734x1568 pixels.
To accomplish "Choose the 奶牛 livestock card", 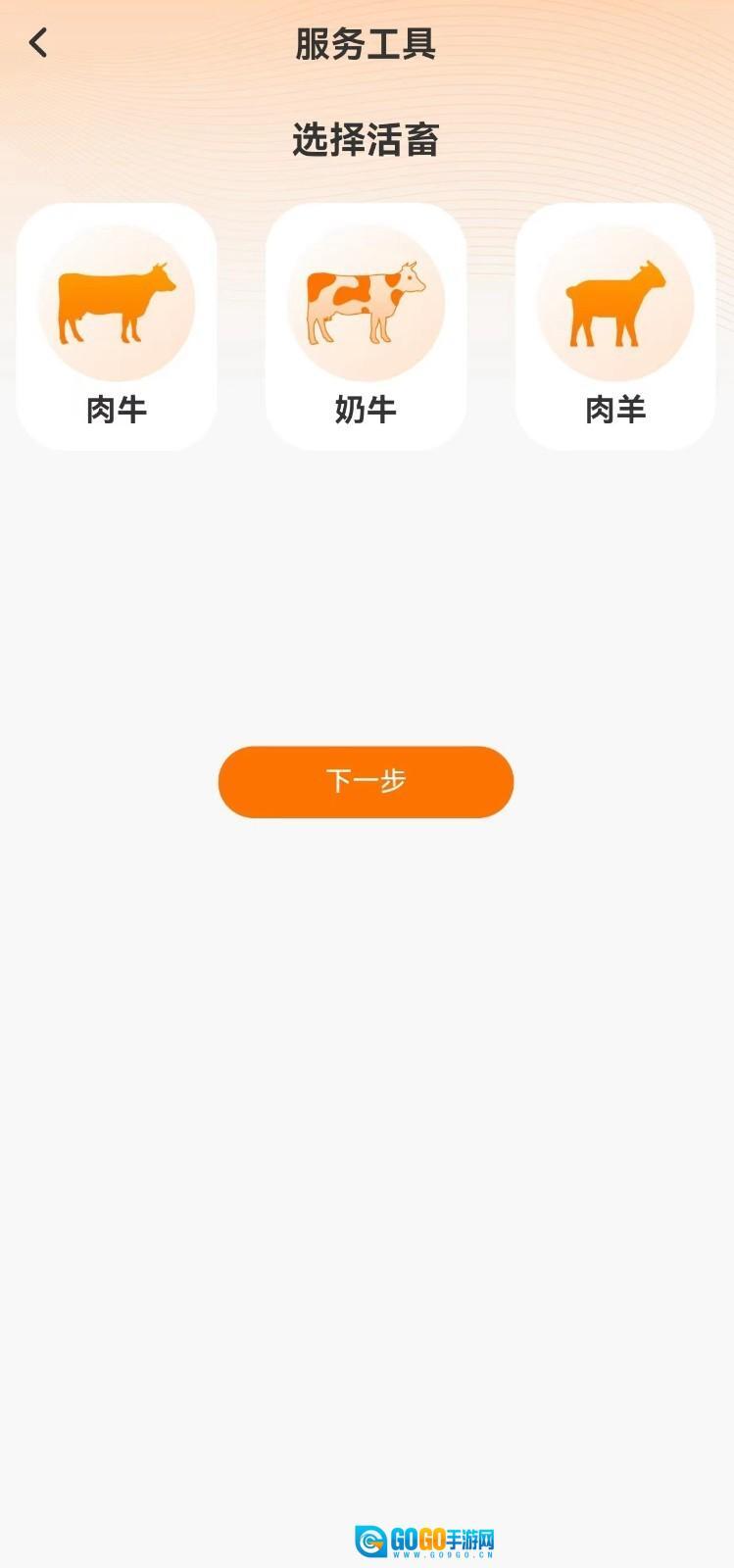I will (366, 326).
